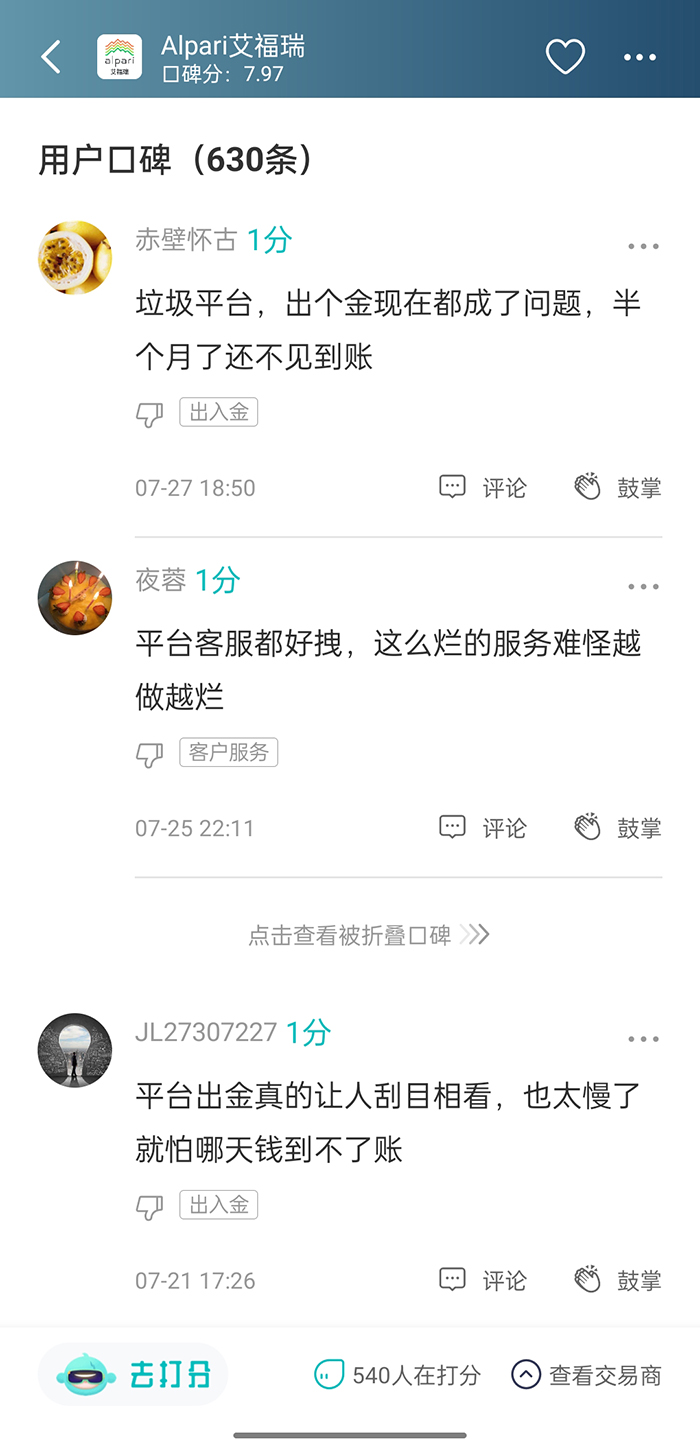Applaud JL27307227's review
Image resolution: width=700 pixels, height=1452 pixels.
point(617,1280)
